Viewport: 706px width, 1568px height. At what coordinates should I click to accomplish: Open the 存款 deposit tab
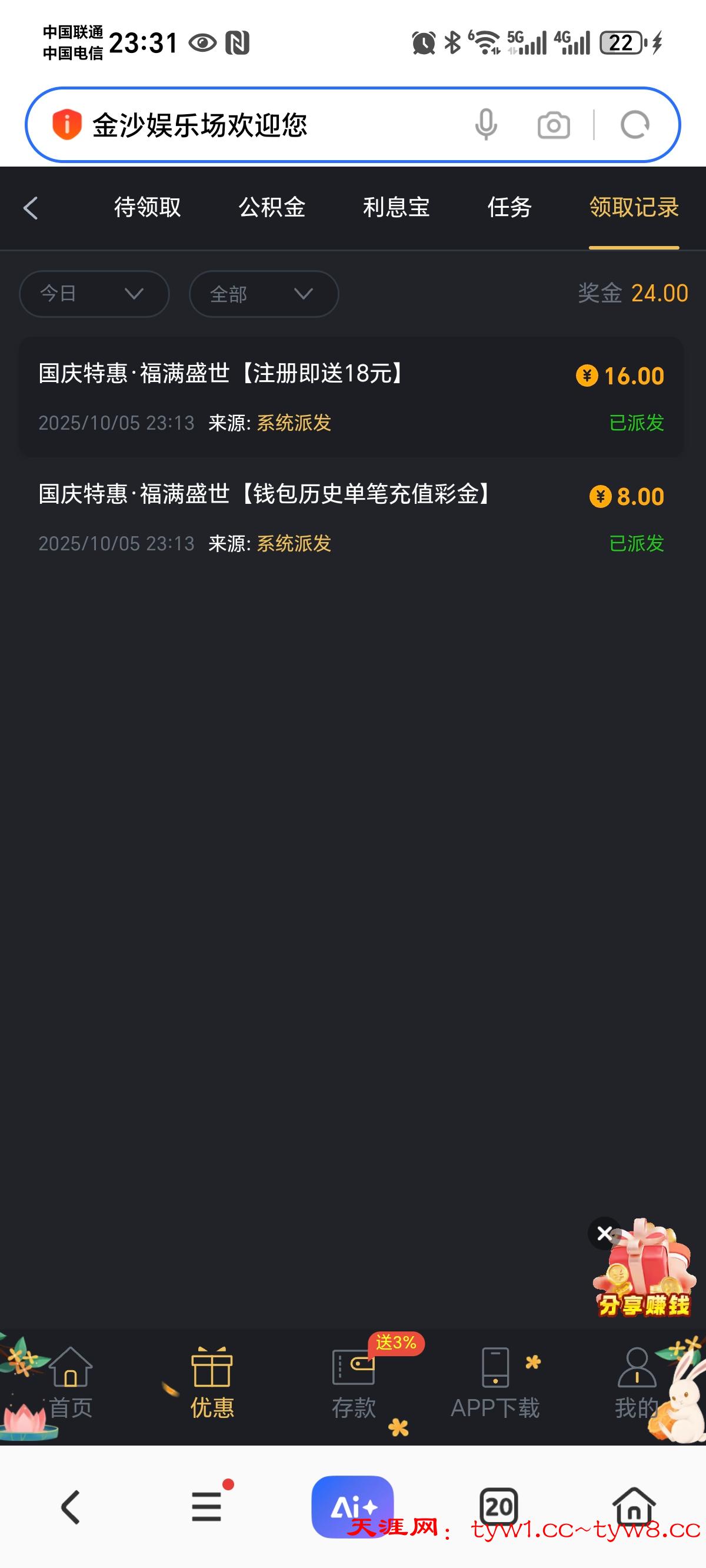(x=354, y=1383)
